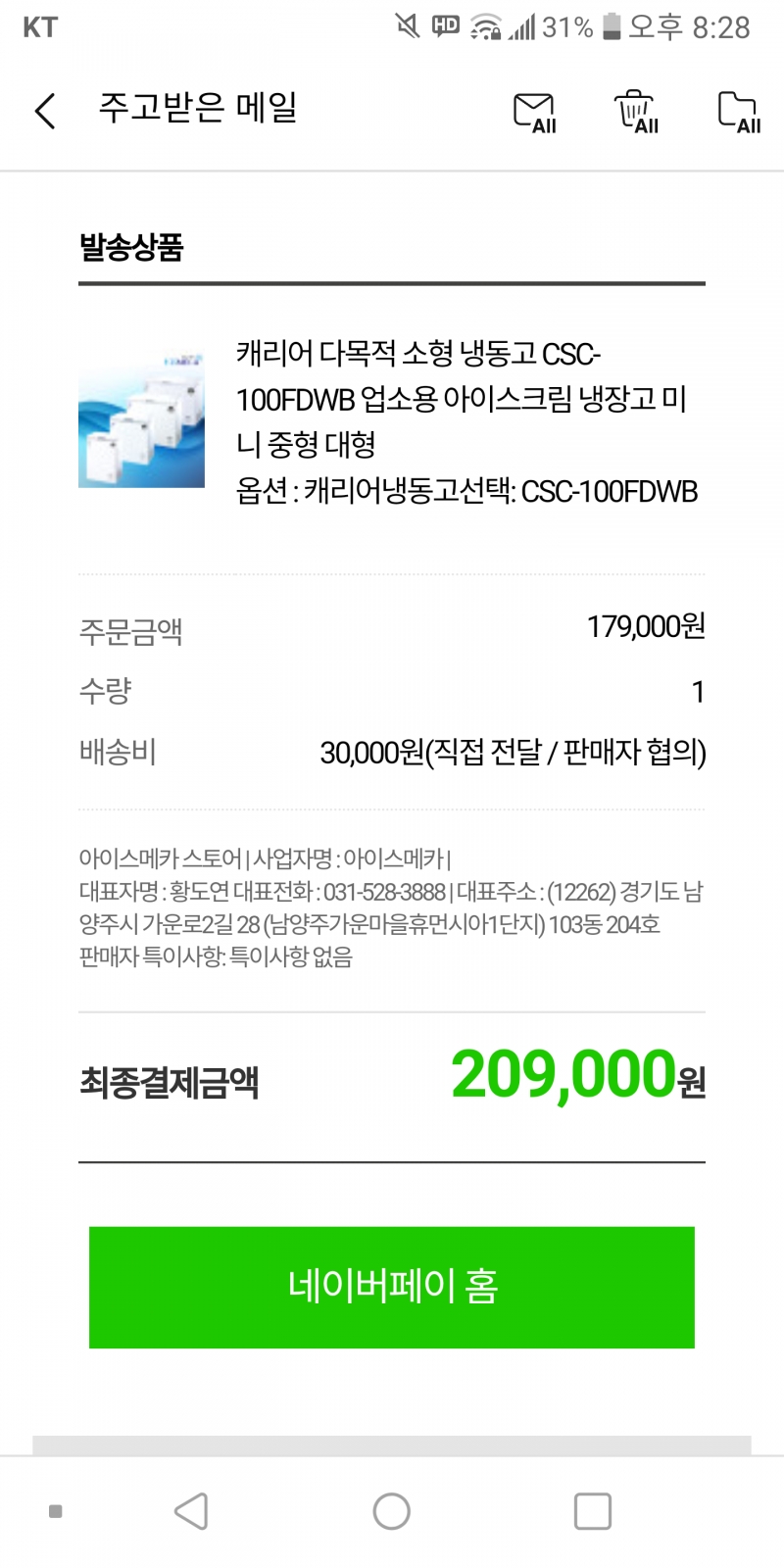Viewport: 784px width, 1568px height.
Task: Open the 네이버페이 홈 button
Action: pyautogui.click(x=392, y=1287)
